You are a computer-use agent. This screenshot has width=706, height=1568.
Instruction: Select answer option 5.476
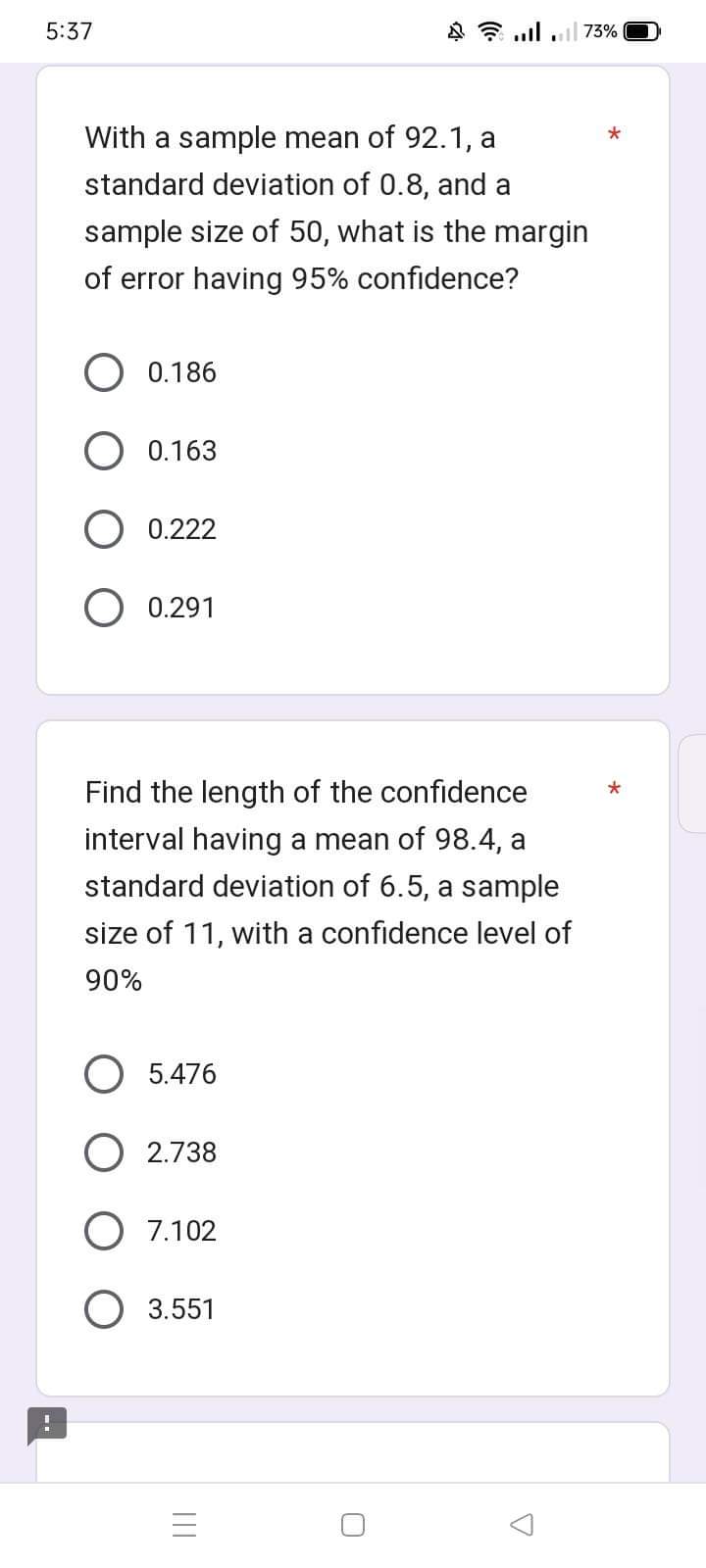tap(104, 1073)
